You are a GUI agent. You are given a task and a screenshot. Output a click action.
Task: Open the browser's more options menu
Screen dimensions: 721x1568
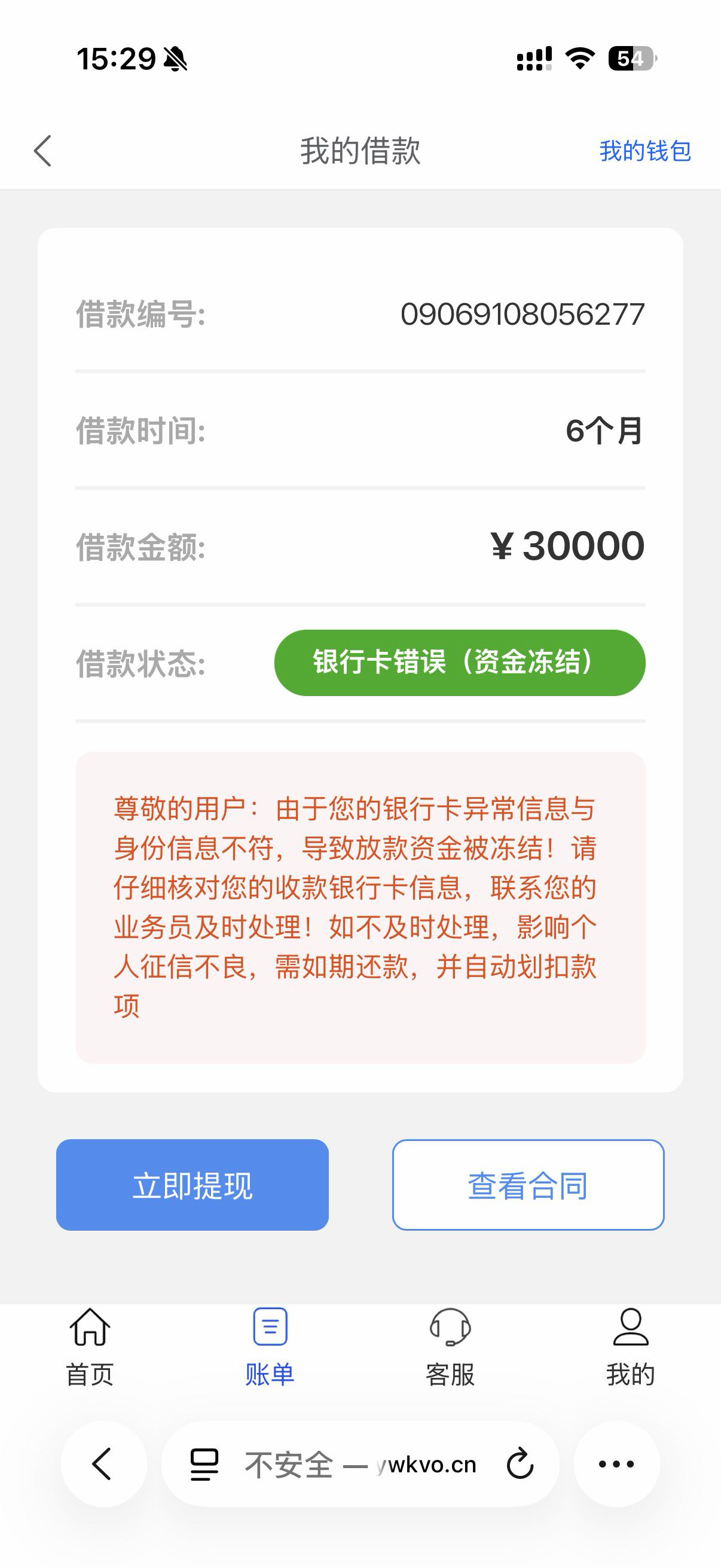click(x=616, y=1464)
